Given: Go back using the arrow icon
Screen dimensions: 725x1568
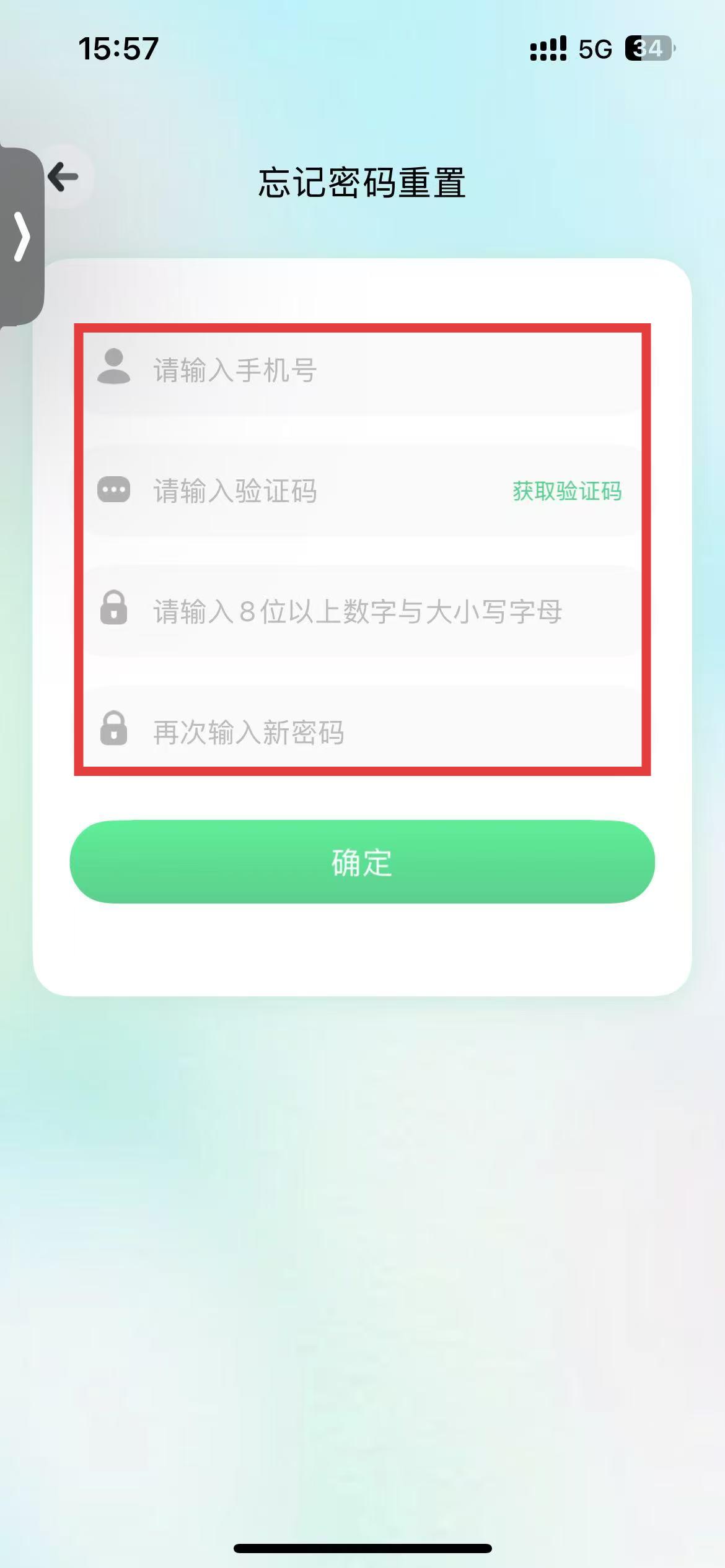Looking at the screenshot, I should point(63,177).
